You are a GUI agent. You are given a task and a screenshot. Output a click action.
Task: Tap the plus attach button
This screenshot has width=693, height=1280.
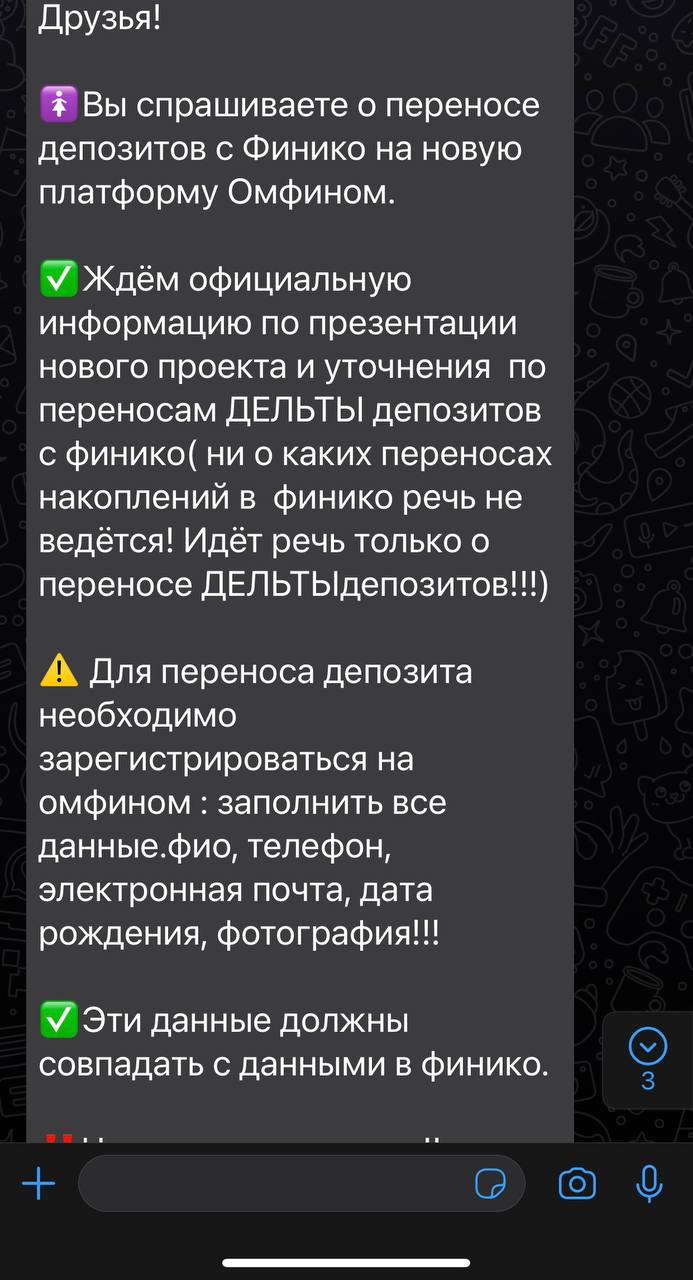[x=38, y=1184]
